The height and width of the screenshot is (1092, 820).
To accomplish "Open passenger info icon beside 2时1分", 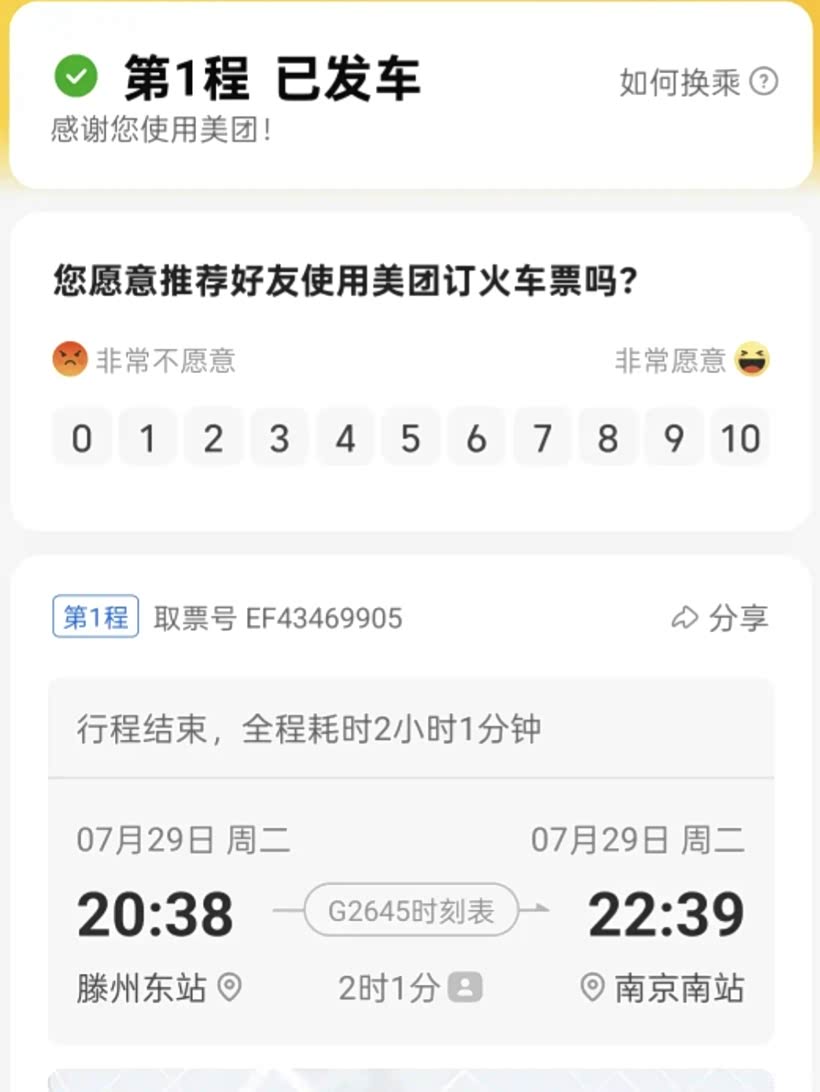I will (x=465, y=989).
